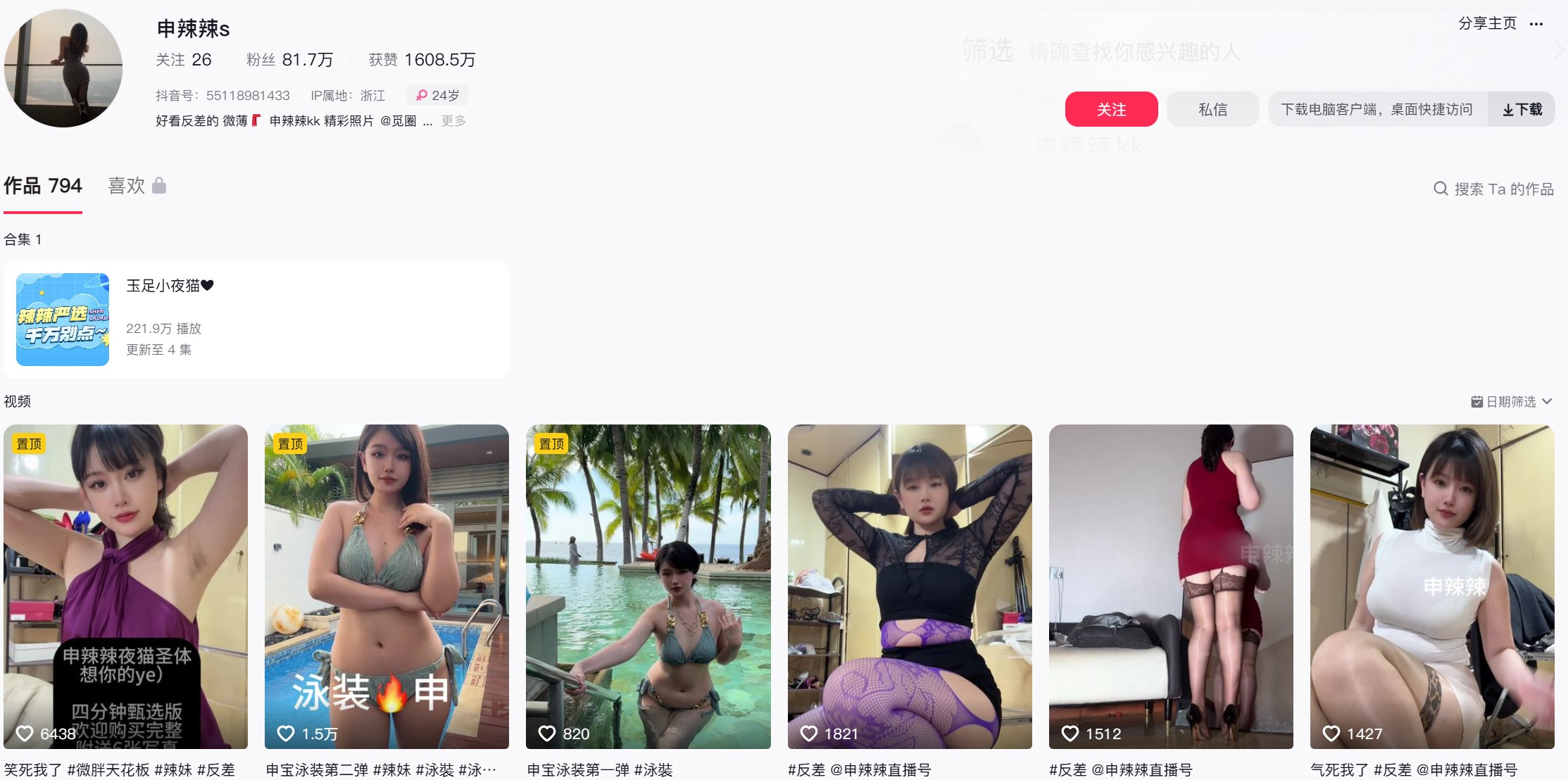Tap the 下载 download client button
This screenshot has width=1568, height=780.
(x=1522, y=109)
